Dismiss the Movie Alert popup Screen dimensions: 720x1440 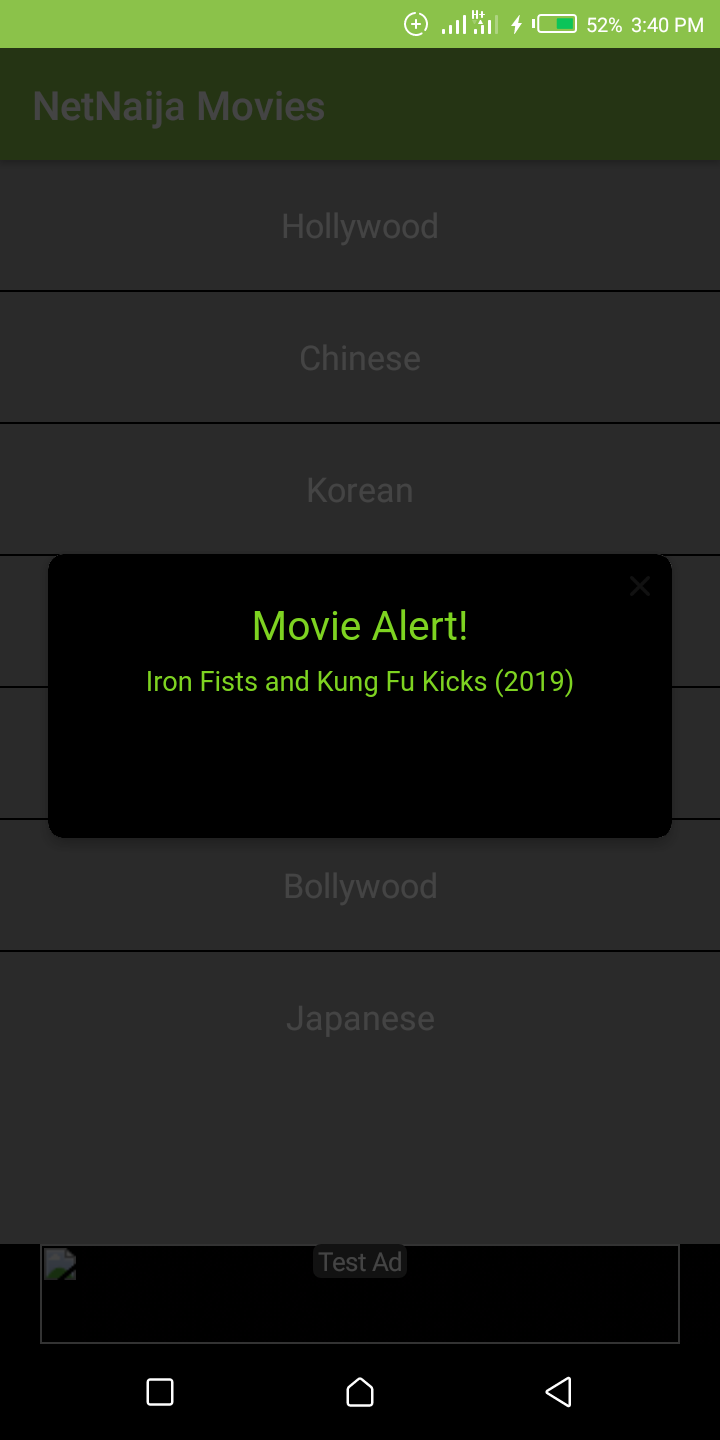click(x=640, y=587)
